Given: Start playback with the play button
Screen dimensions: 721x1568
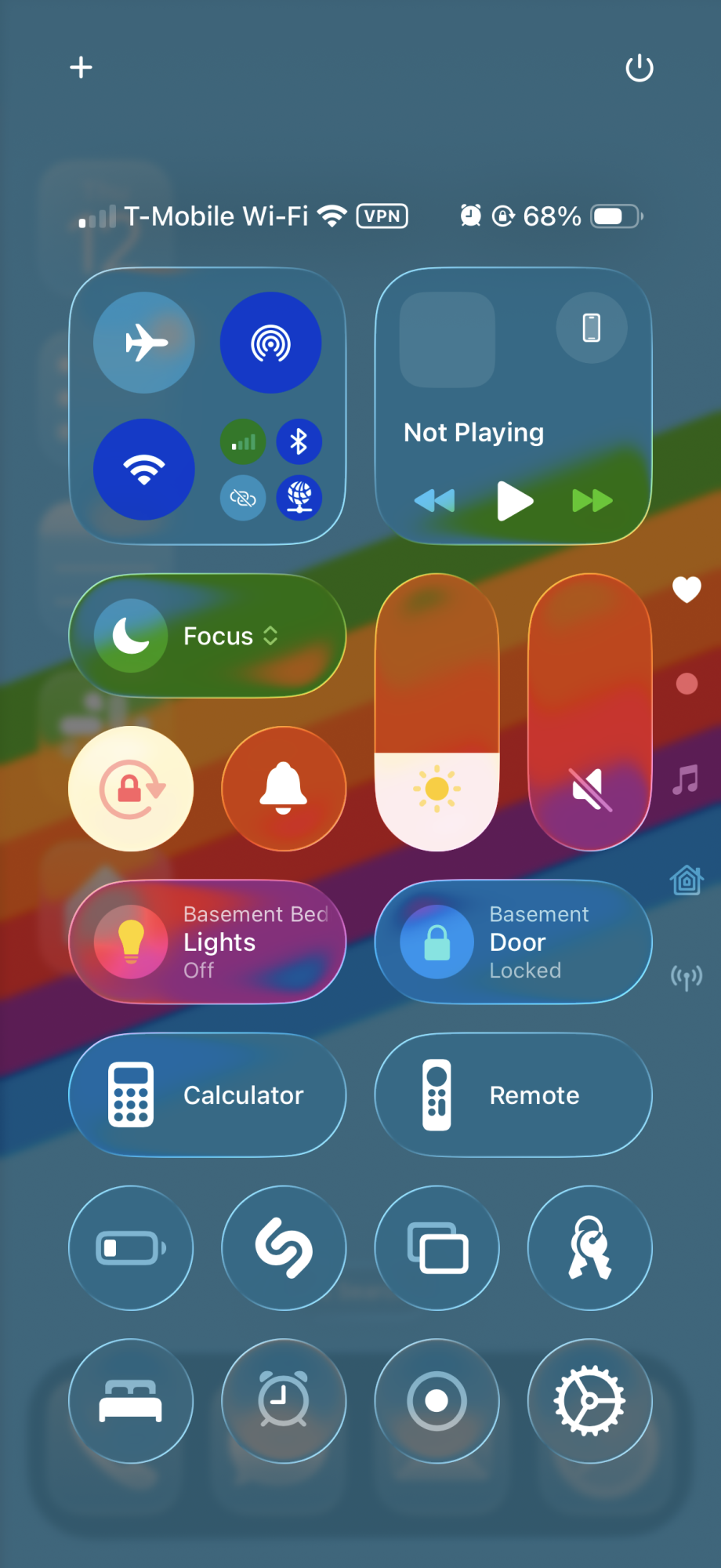Looking at the screenshot, I should pos(514,501).
